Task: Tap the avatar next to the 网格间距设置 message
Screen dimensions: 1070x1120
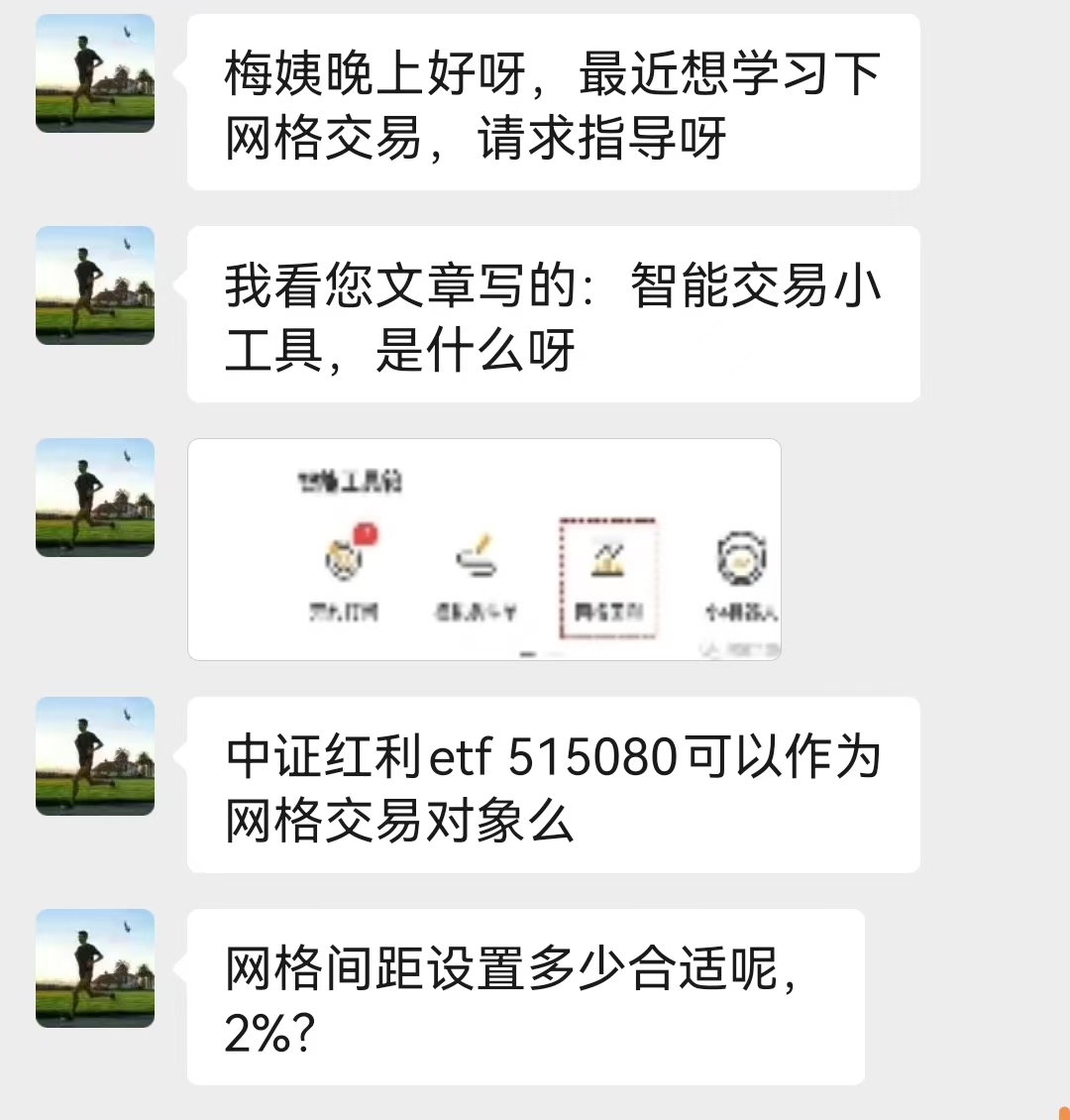Action: [95, 968]
